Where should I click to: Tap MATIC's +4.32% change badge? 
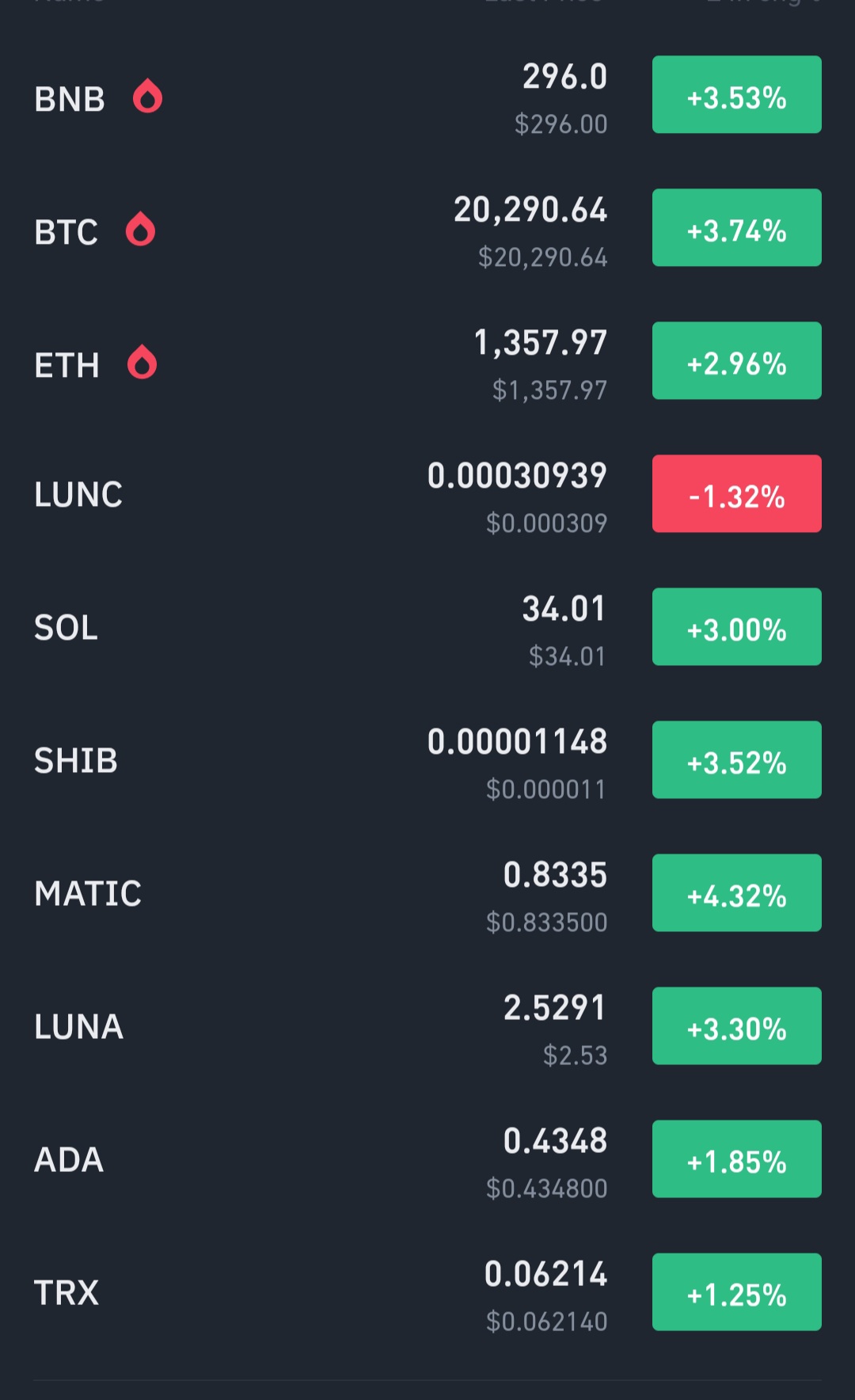coord(736,893)
